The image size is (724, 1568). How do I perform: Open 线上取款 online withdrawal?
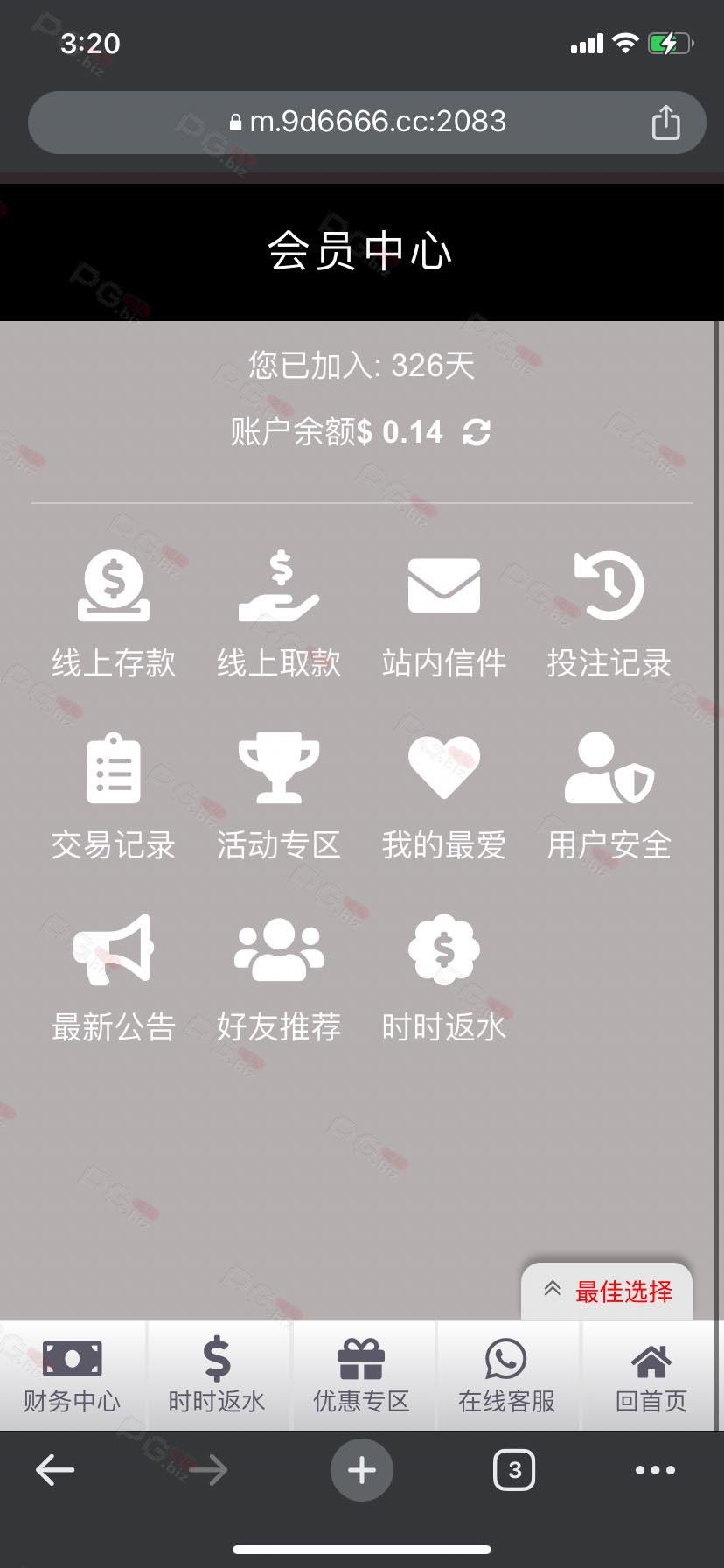pos(279,613)
